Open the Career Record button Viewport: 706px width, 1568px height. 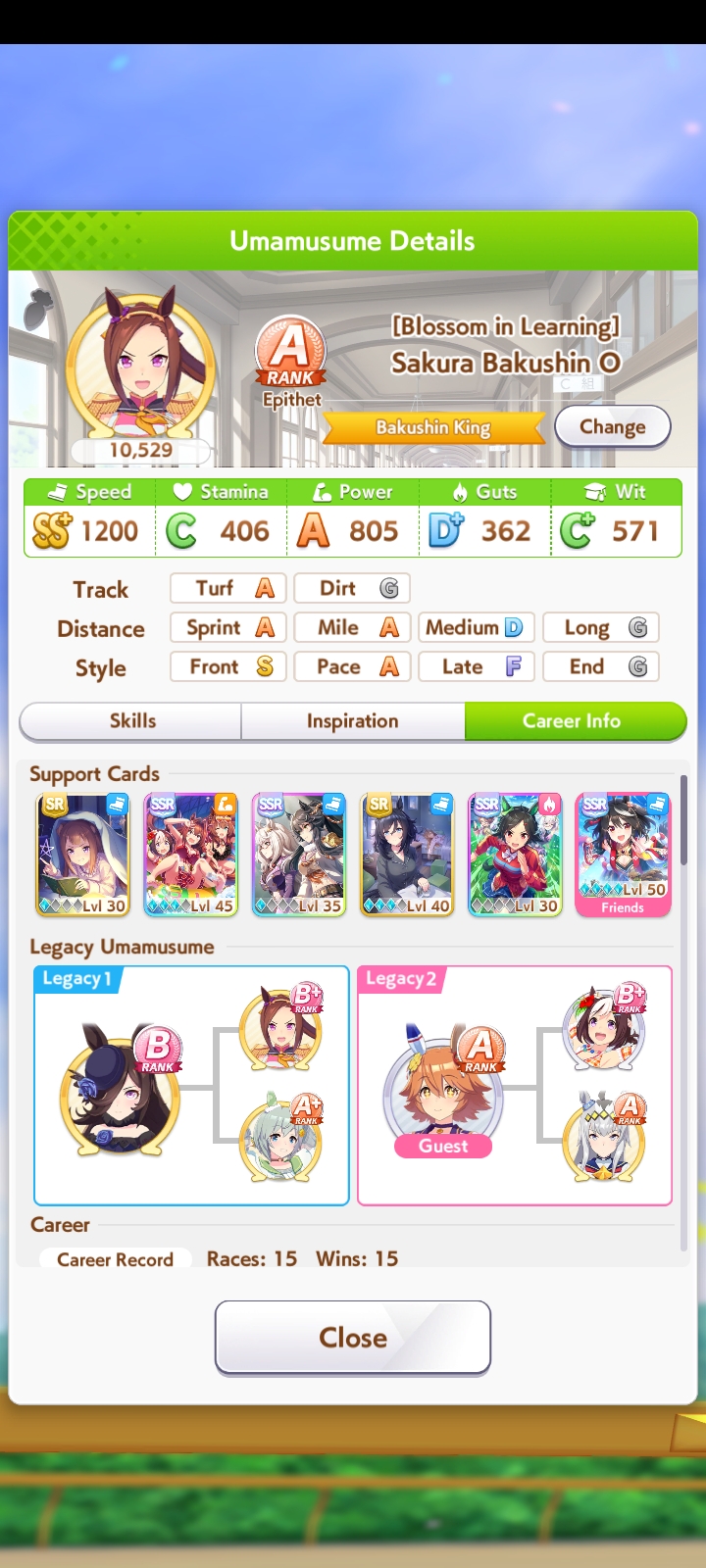115,1259
